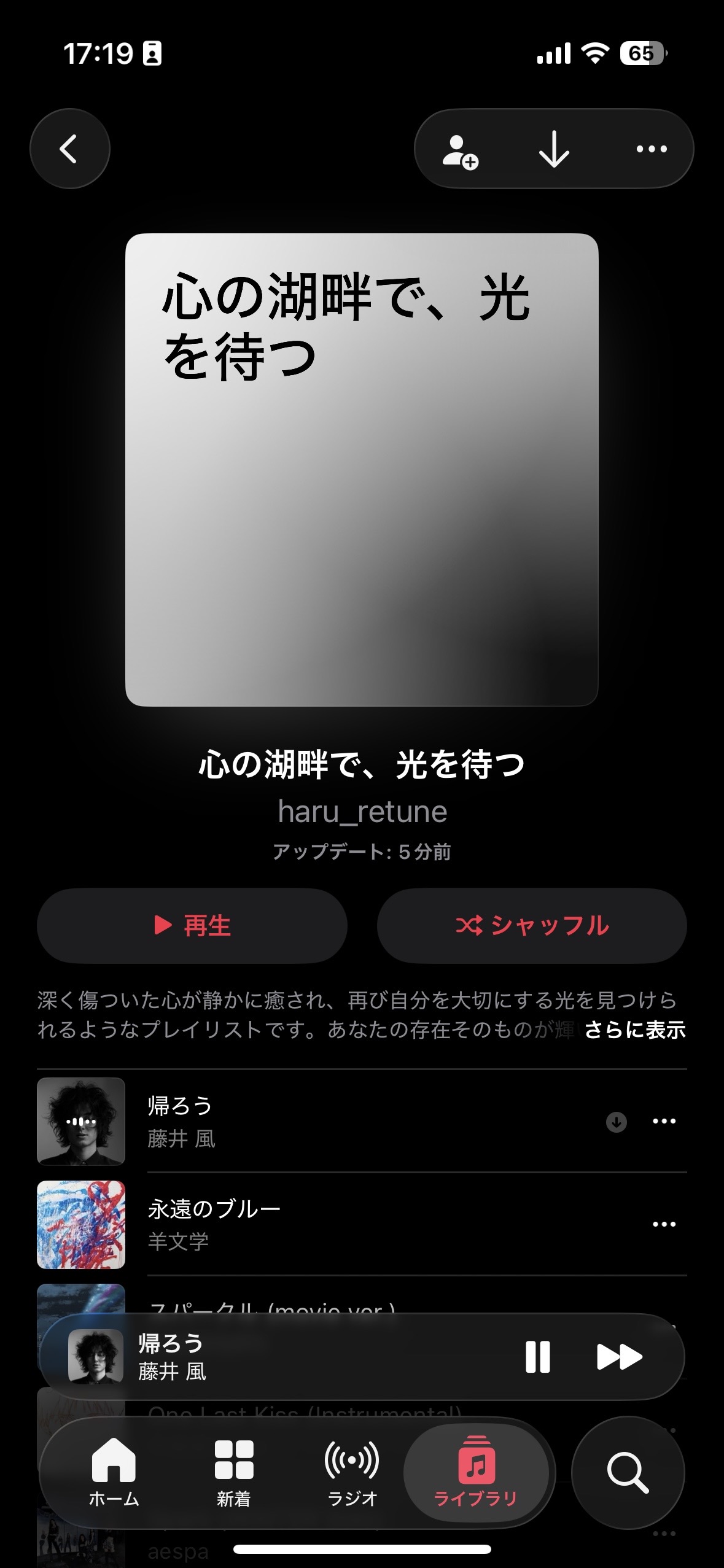
Task: Open the download playlist icon
Action: (x=555, y=149)
